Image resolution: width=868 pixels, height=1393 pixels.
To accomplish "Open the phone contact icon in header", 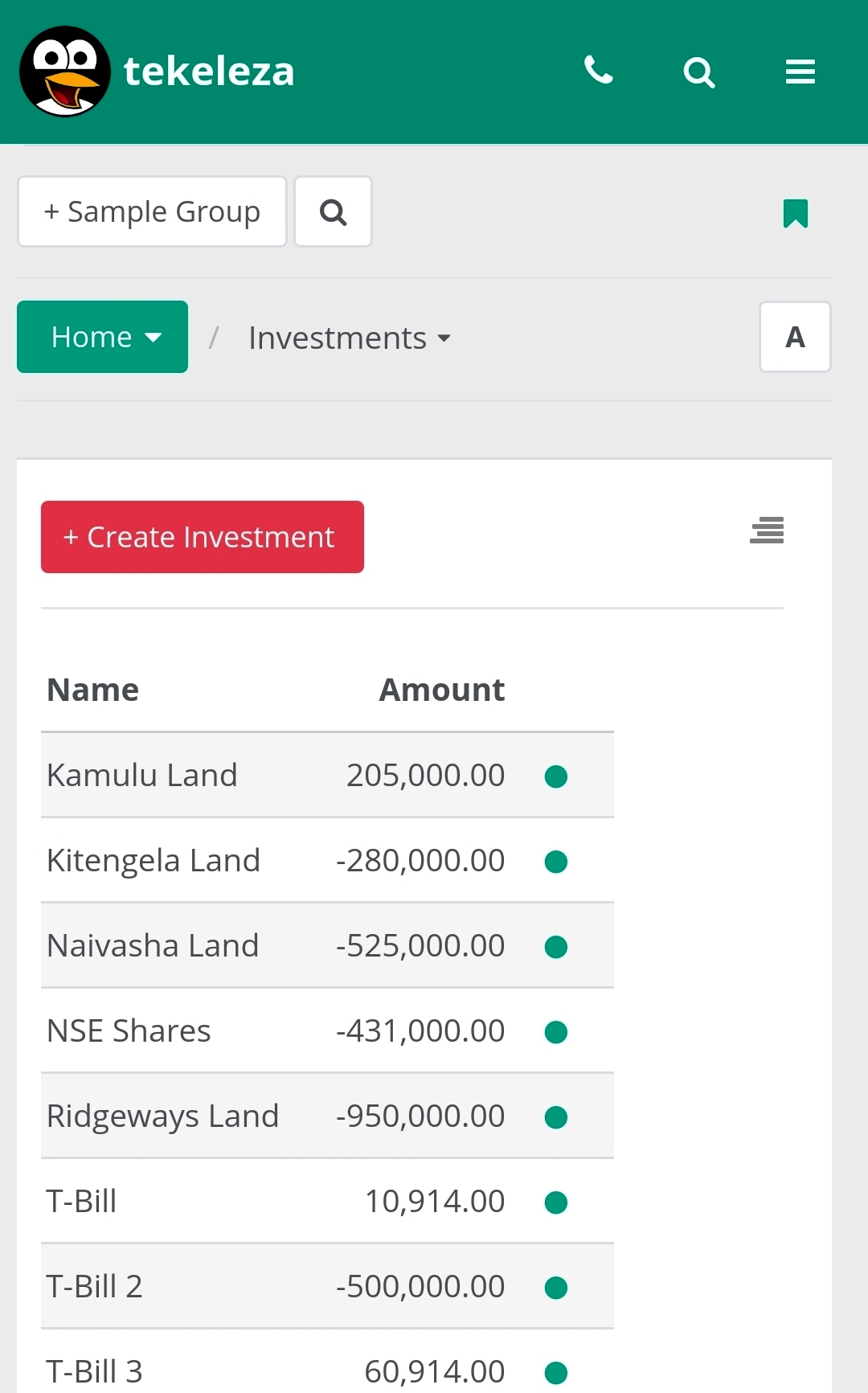I will (x=598, y=72).
